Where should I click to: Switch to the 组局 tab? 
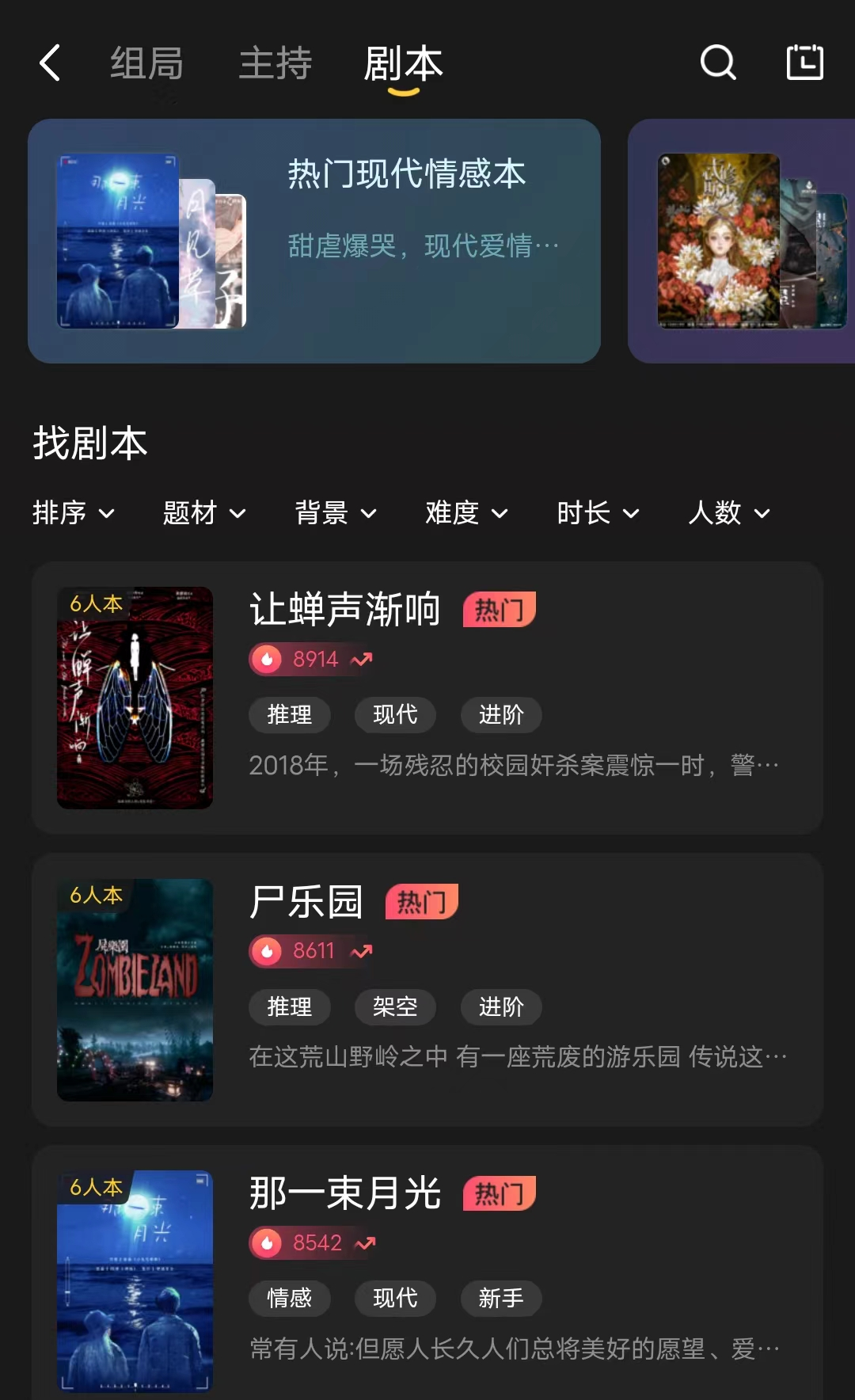pos(146,63)
